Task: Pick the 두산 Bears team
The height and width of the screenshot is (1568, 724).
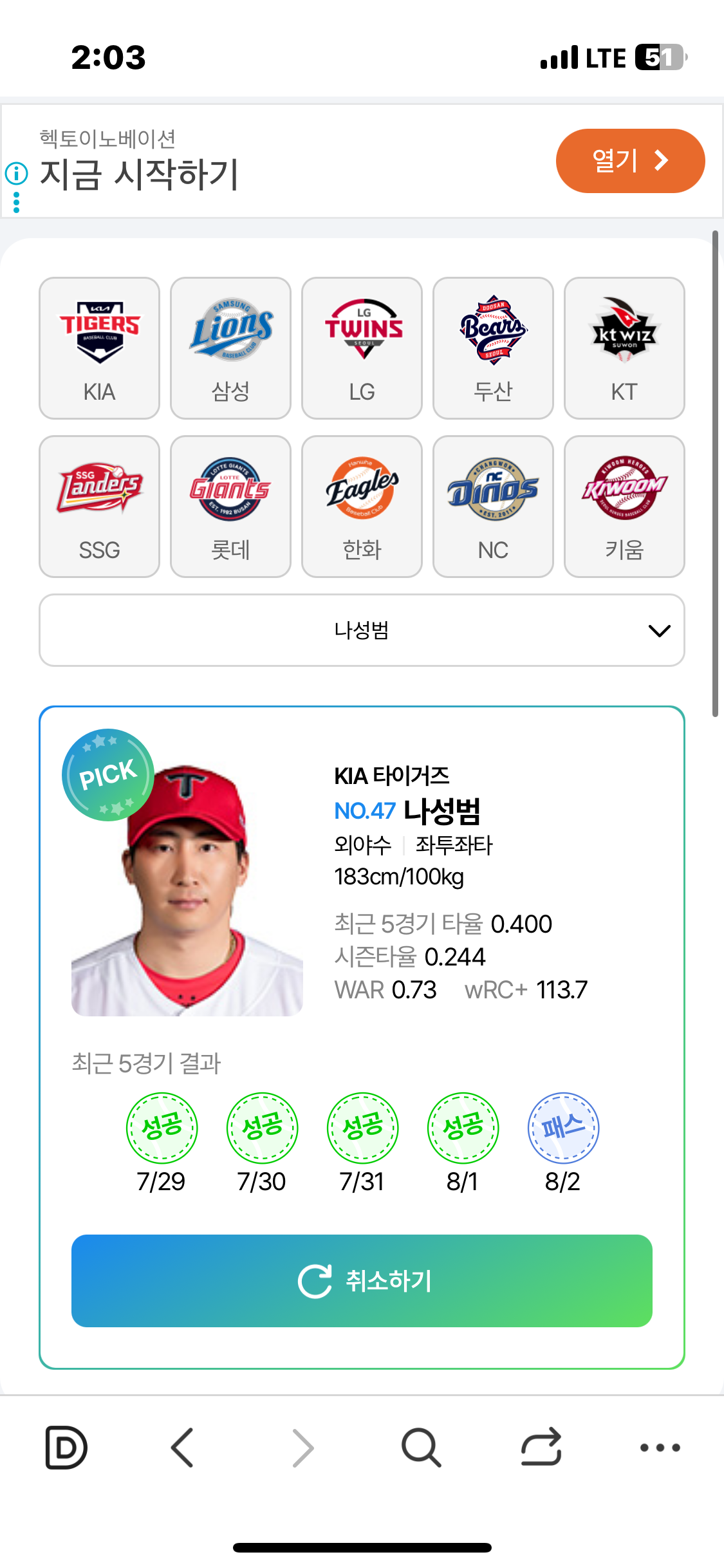Action: click(493, 348)
